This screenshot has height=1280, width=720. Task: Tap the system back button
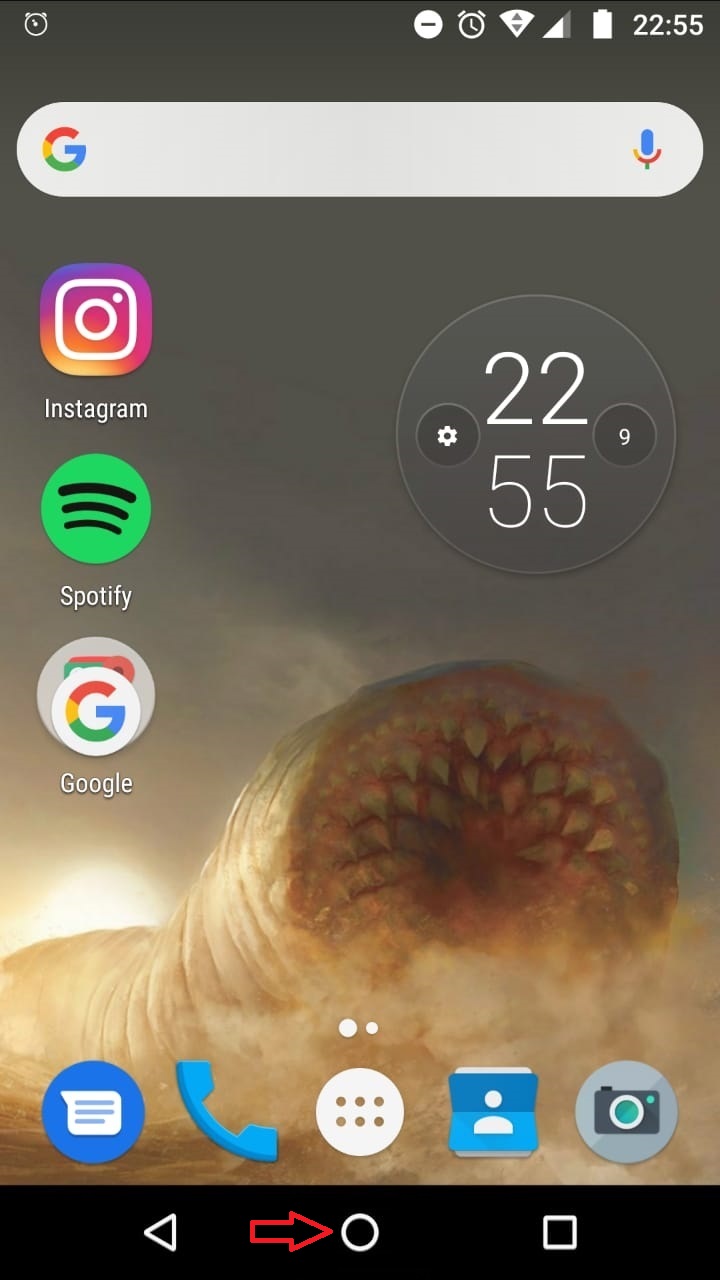[160, 1232]
